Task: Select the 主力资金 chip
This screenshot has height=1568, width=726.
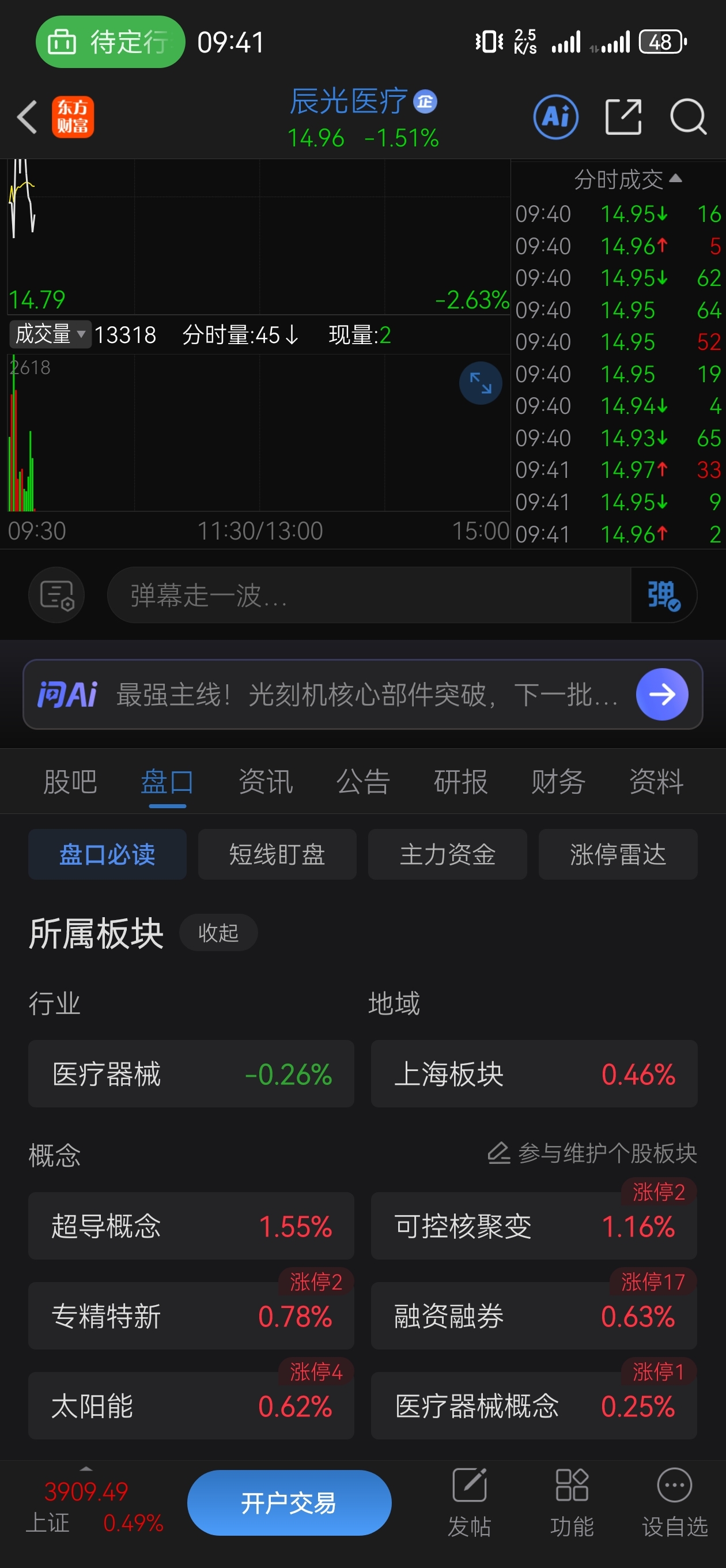Action: (447, 854)
